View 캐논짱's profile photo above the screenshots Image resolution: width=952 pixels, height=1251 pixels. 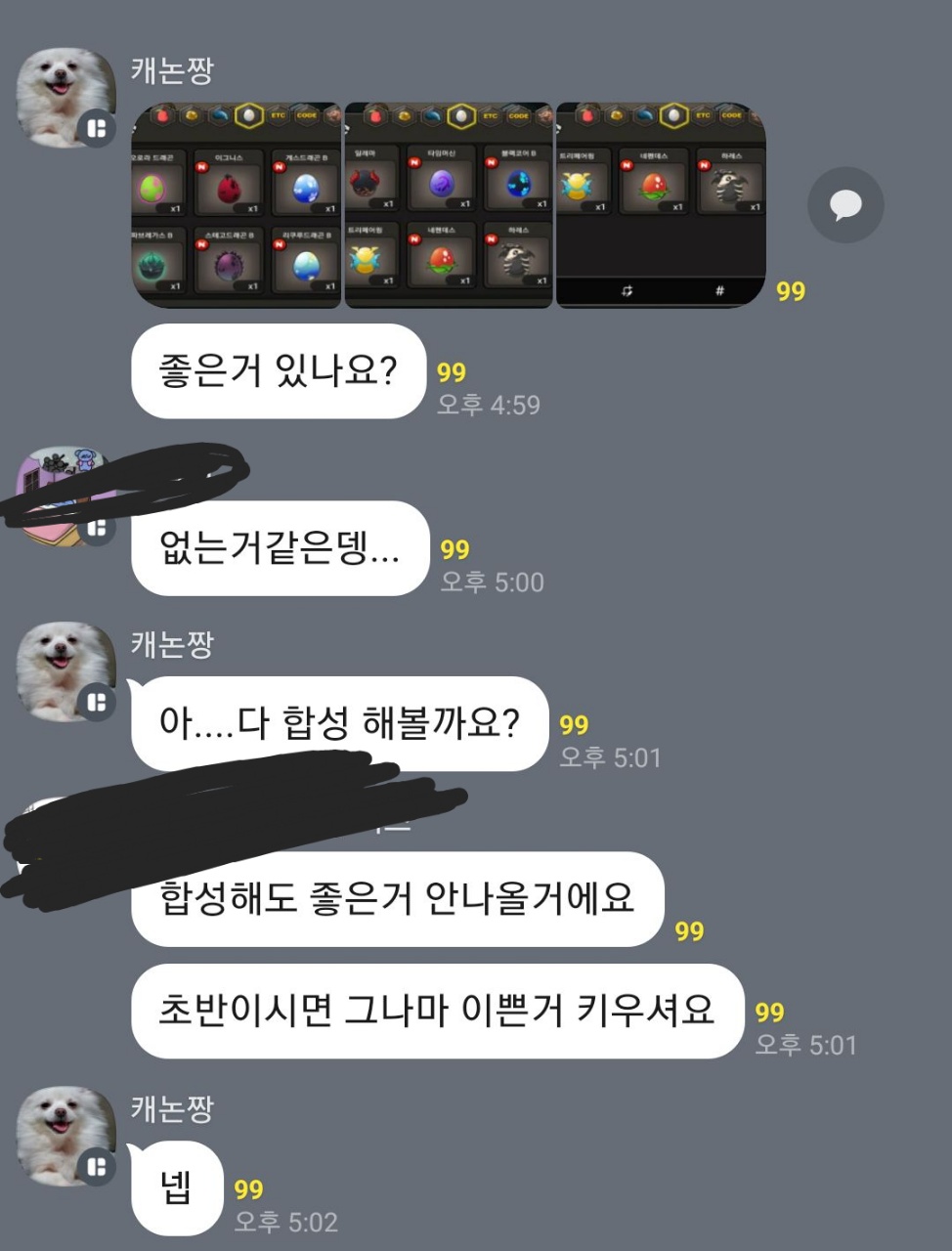point(65,98)
